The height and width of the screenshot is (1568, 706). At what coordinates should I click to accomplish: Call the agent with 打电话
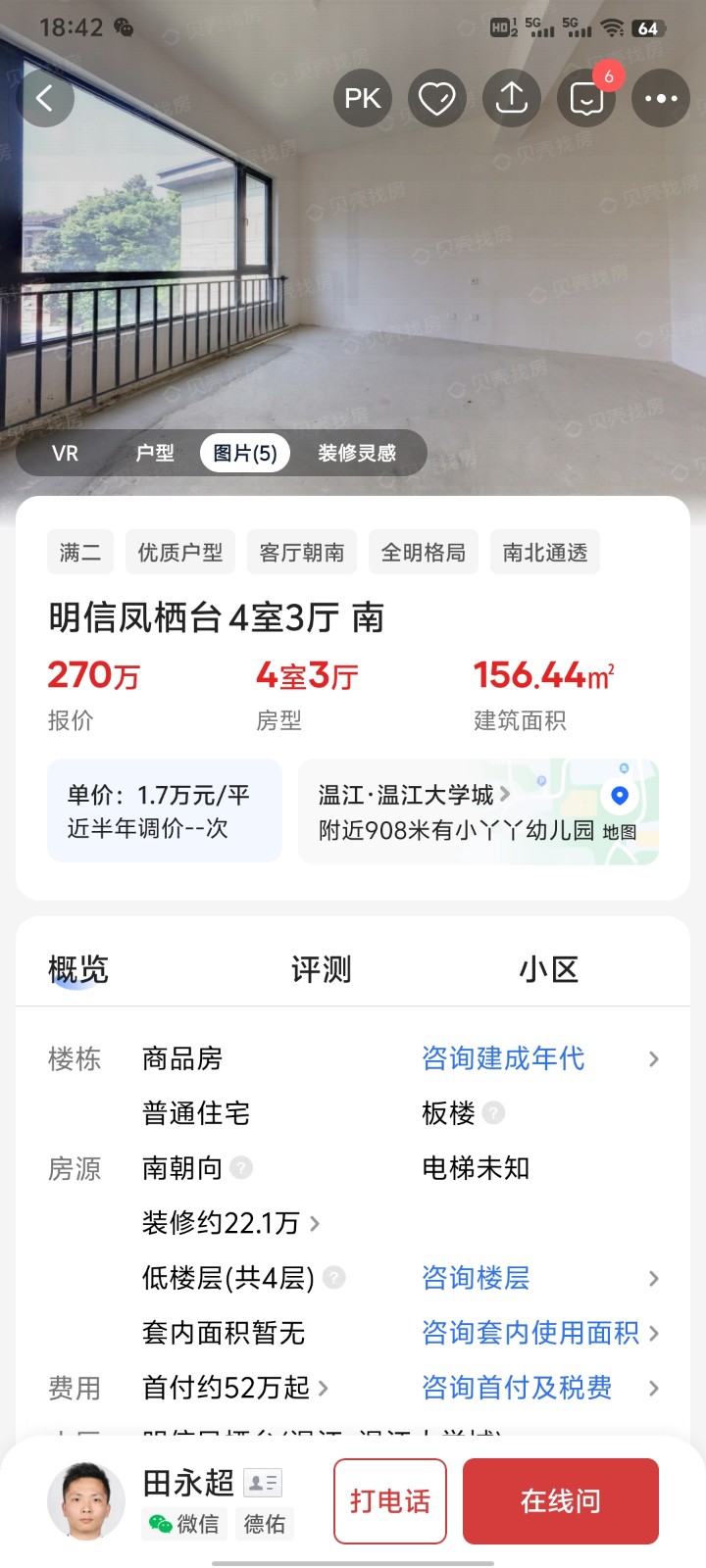pos(390,1501)
